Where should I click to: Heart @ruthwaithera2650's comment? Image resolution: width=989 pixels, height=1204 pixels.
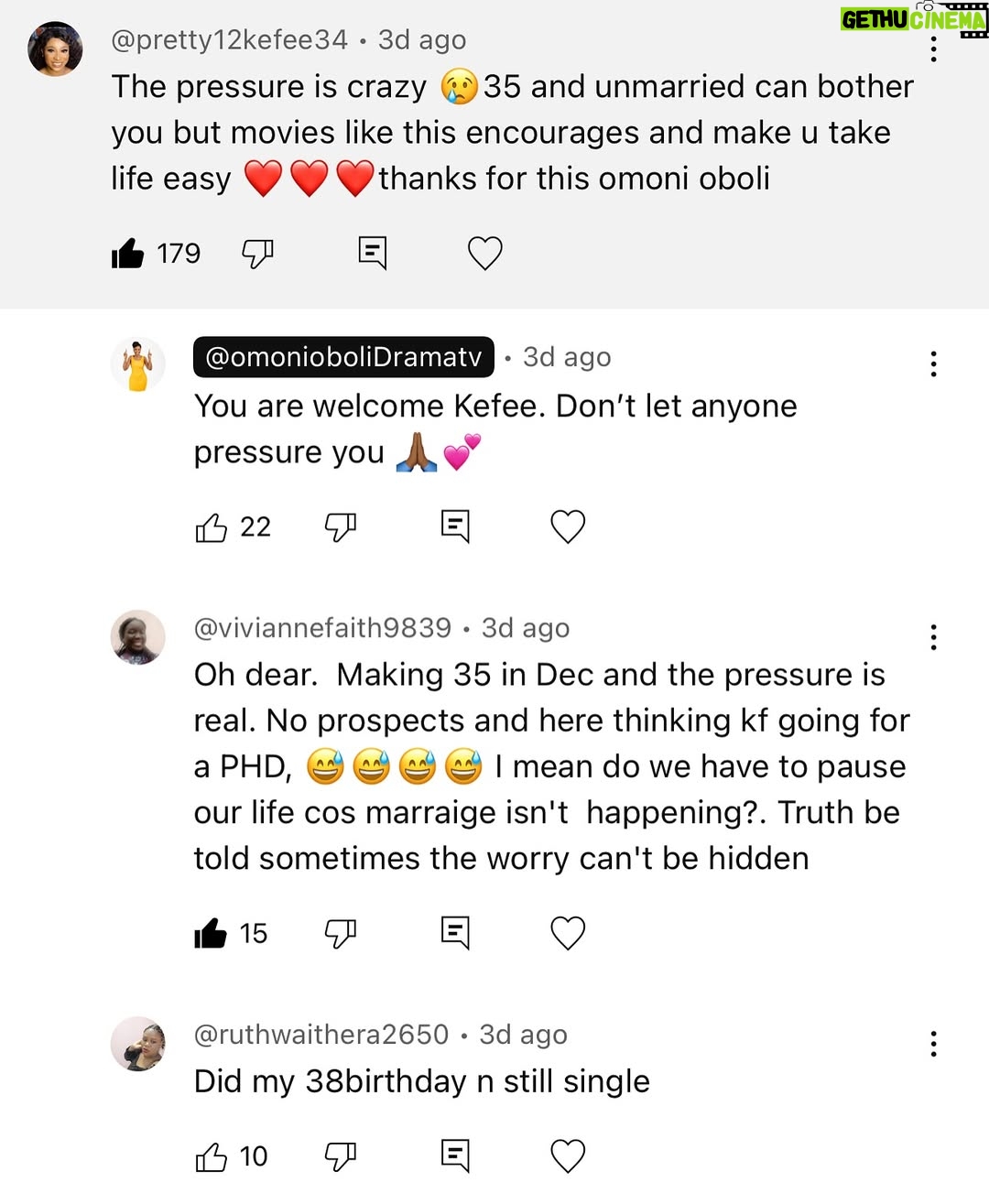(568, 1156)
